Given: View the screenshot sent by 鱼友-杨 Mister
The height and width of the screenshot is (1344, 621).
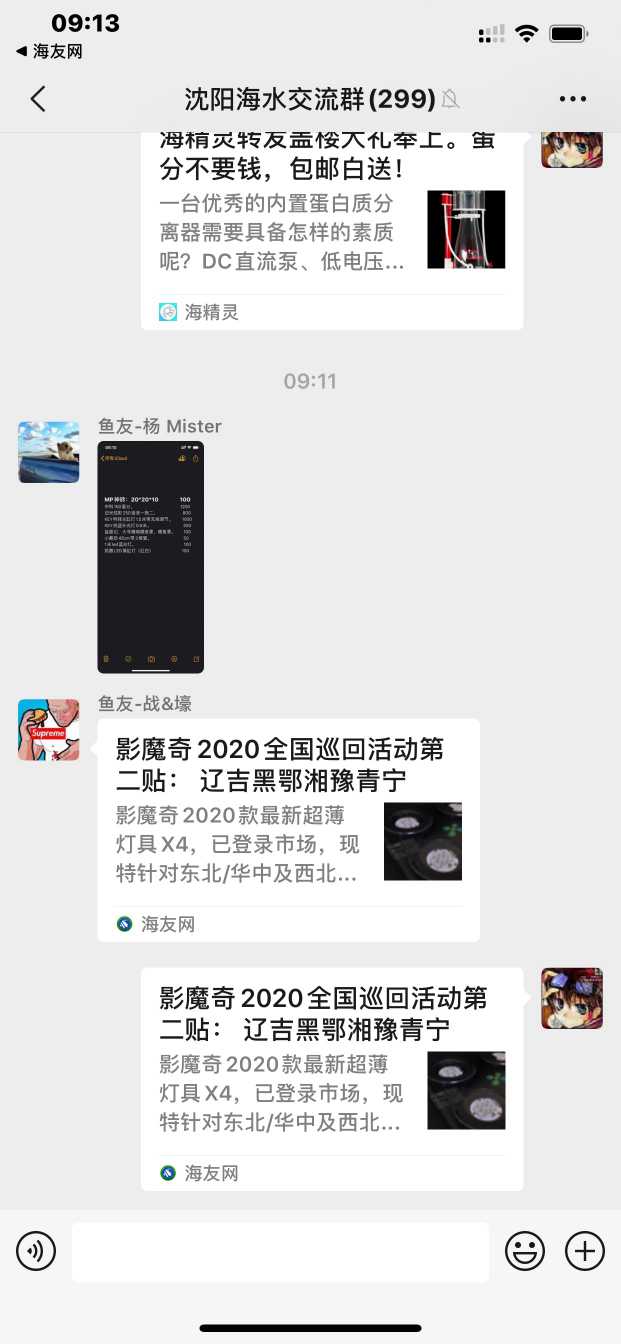Looking at the screenshot, I should pyautogui.click(x=150, y=557).
